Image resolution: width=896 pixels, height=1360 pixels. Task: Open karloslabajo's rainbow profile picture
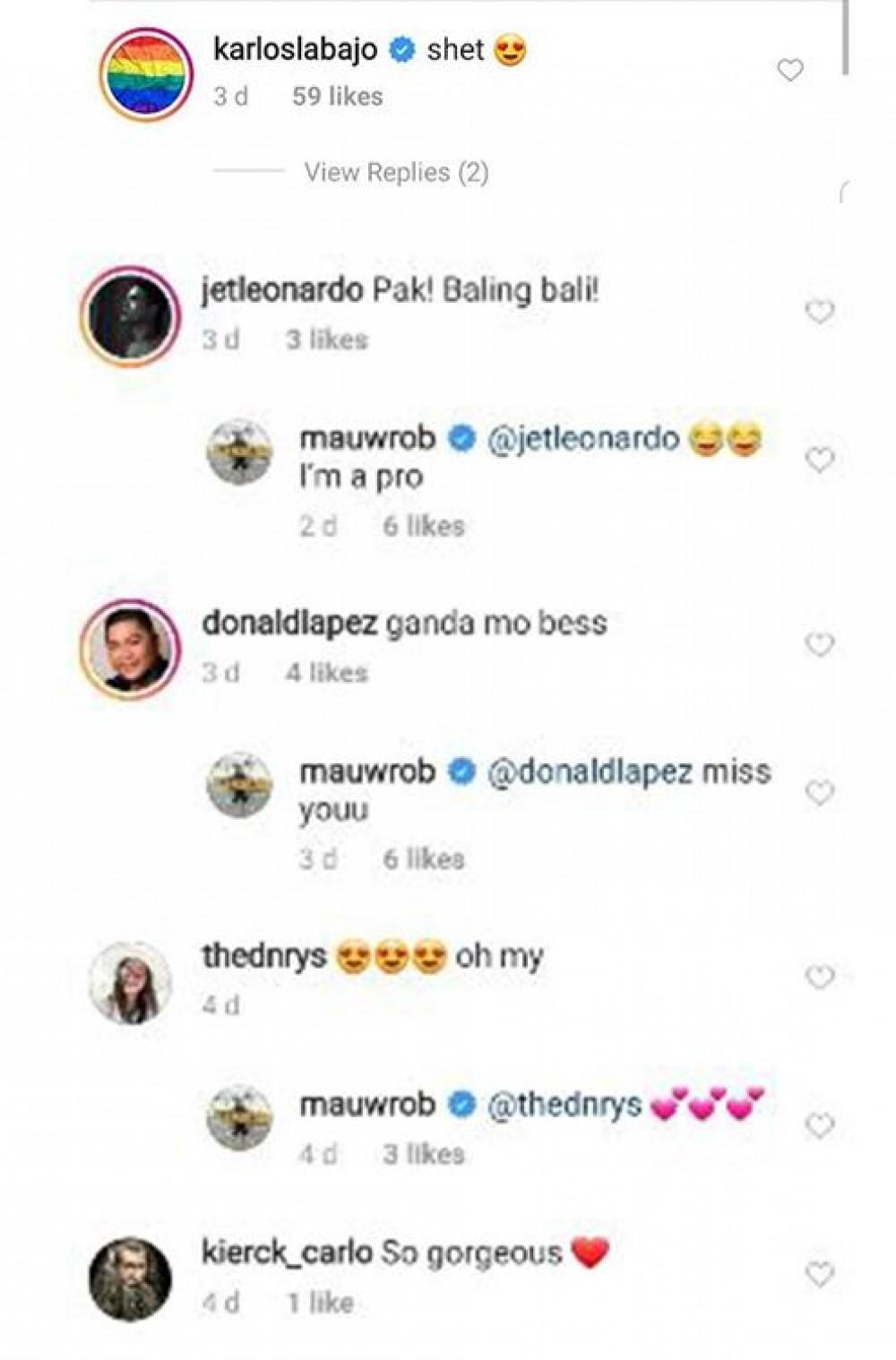tap(146, 74)
